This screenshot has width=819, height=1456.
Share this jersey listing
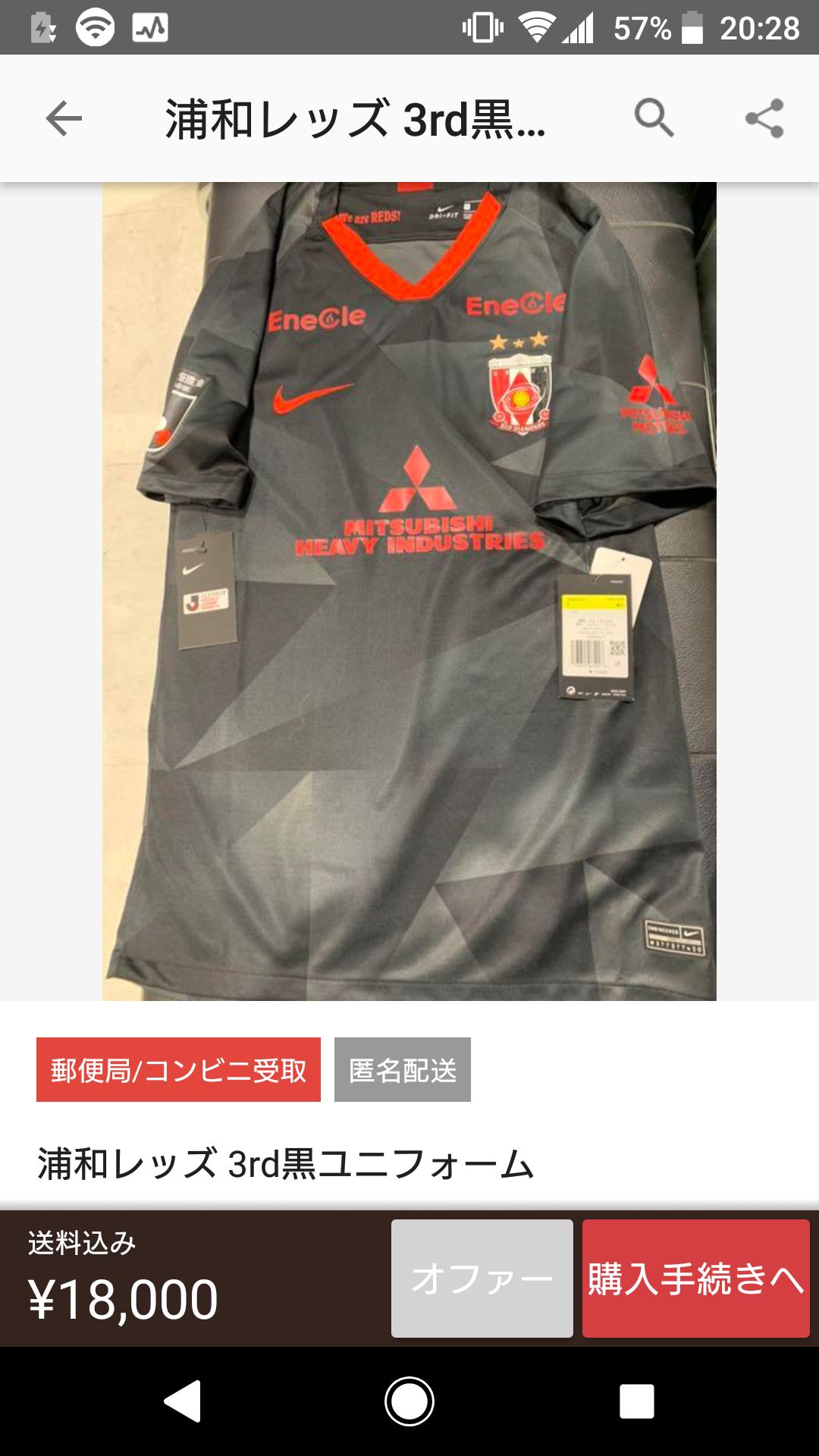(x=764, y=119)
